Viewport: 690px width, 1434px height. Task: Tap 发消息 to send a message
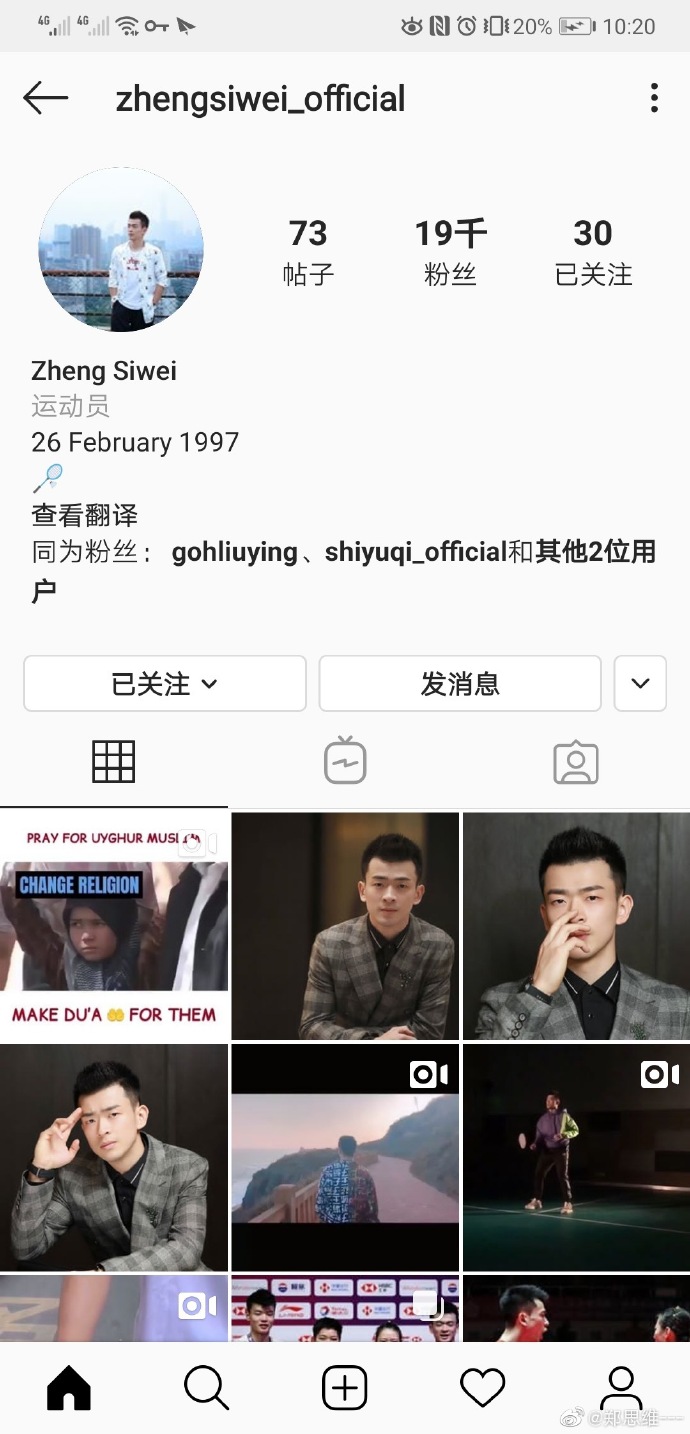[x=460, y=684]
